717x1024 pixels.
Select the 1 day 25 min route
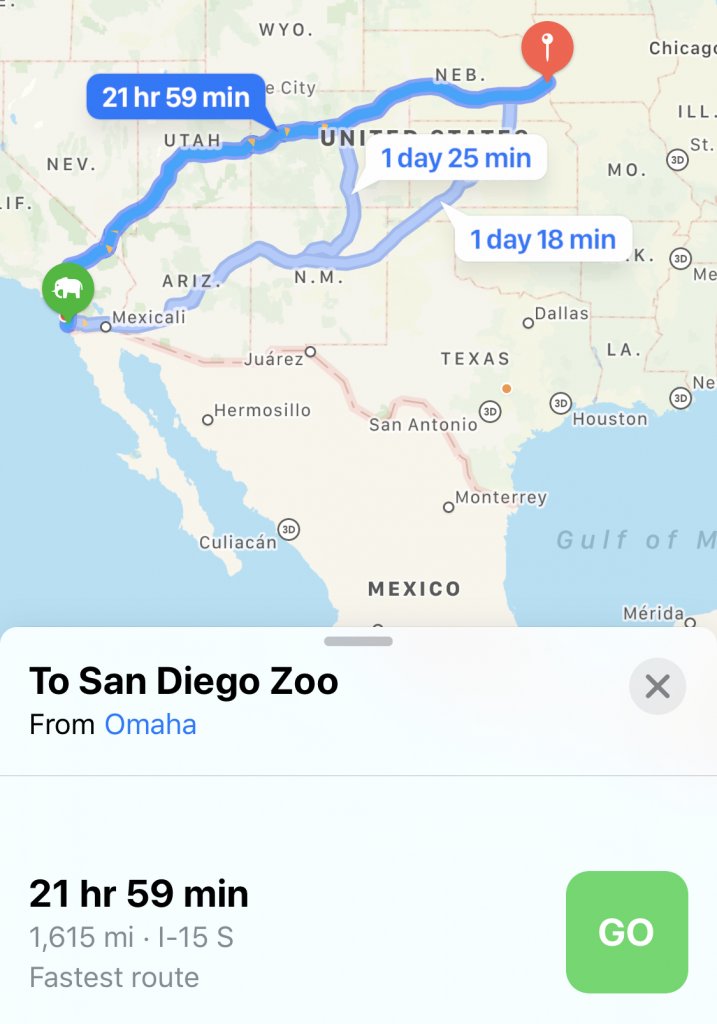[x=456, y=157]
